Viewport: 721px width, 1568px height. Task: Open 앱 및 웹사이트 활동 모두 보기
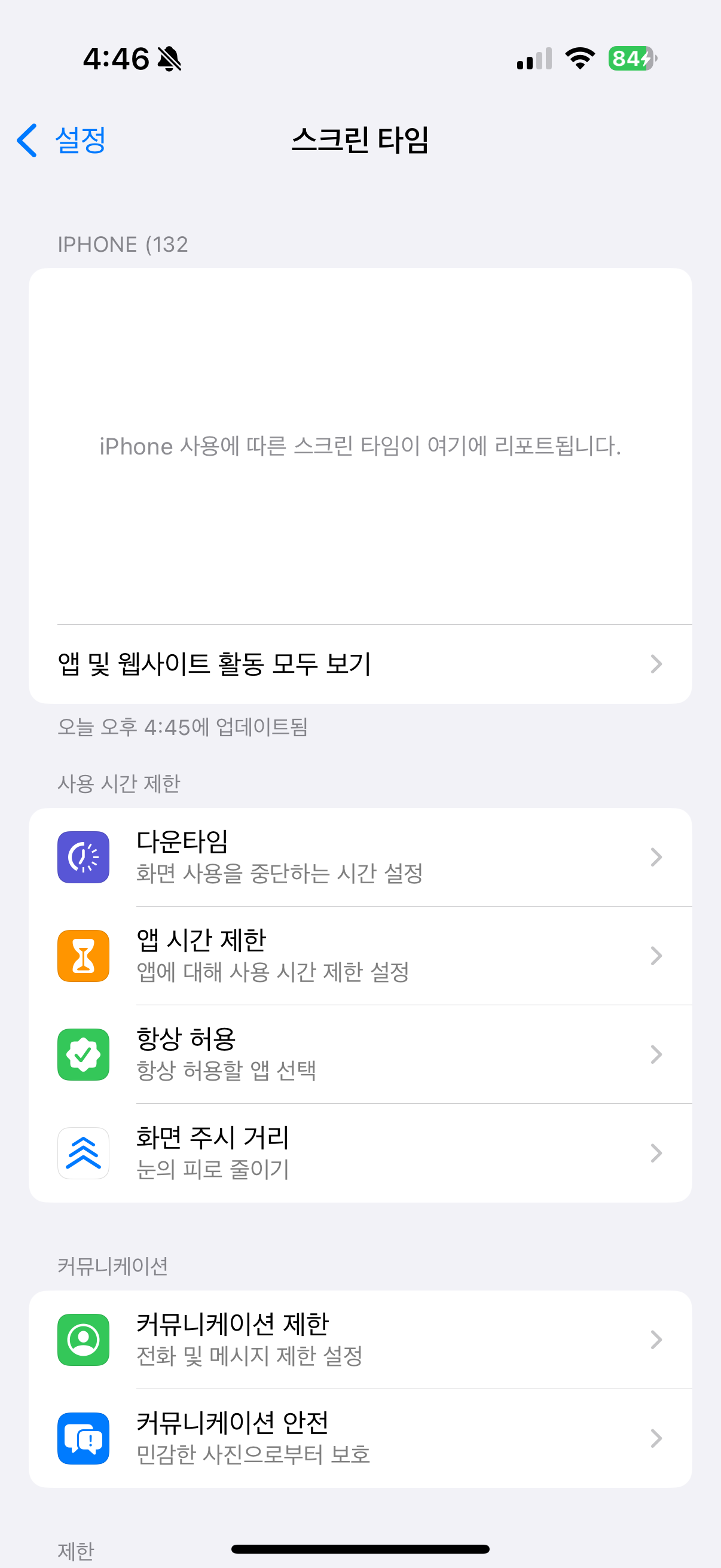click(359, 663)
